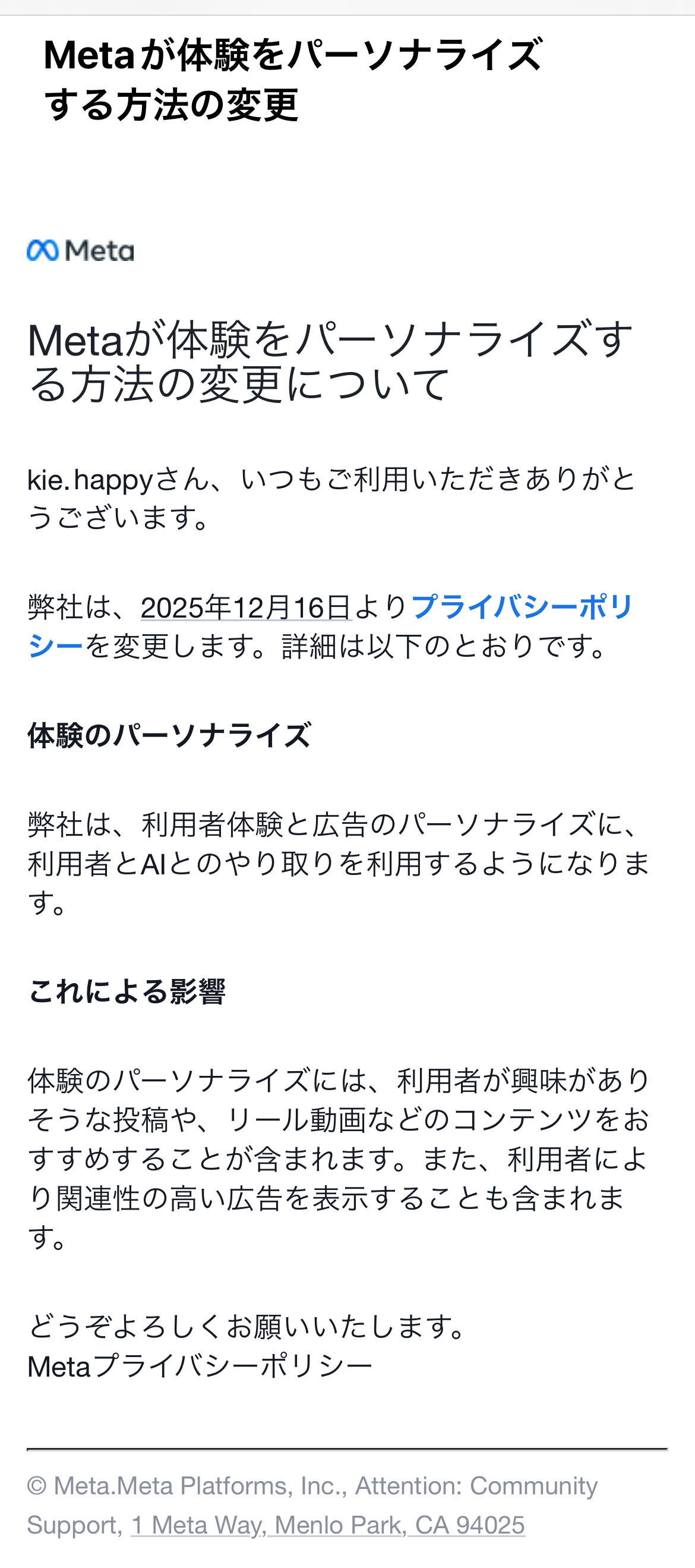Open the プライバシーポリシー link
This screenshot has width=695, height=1568.
522,607
